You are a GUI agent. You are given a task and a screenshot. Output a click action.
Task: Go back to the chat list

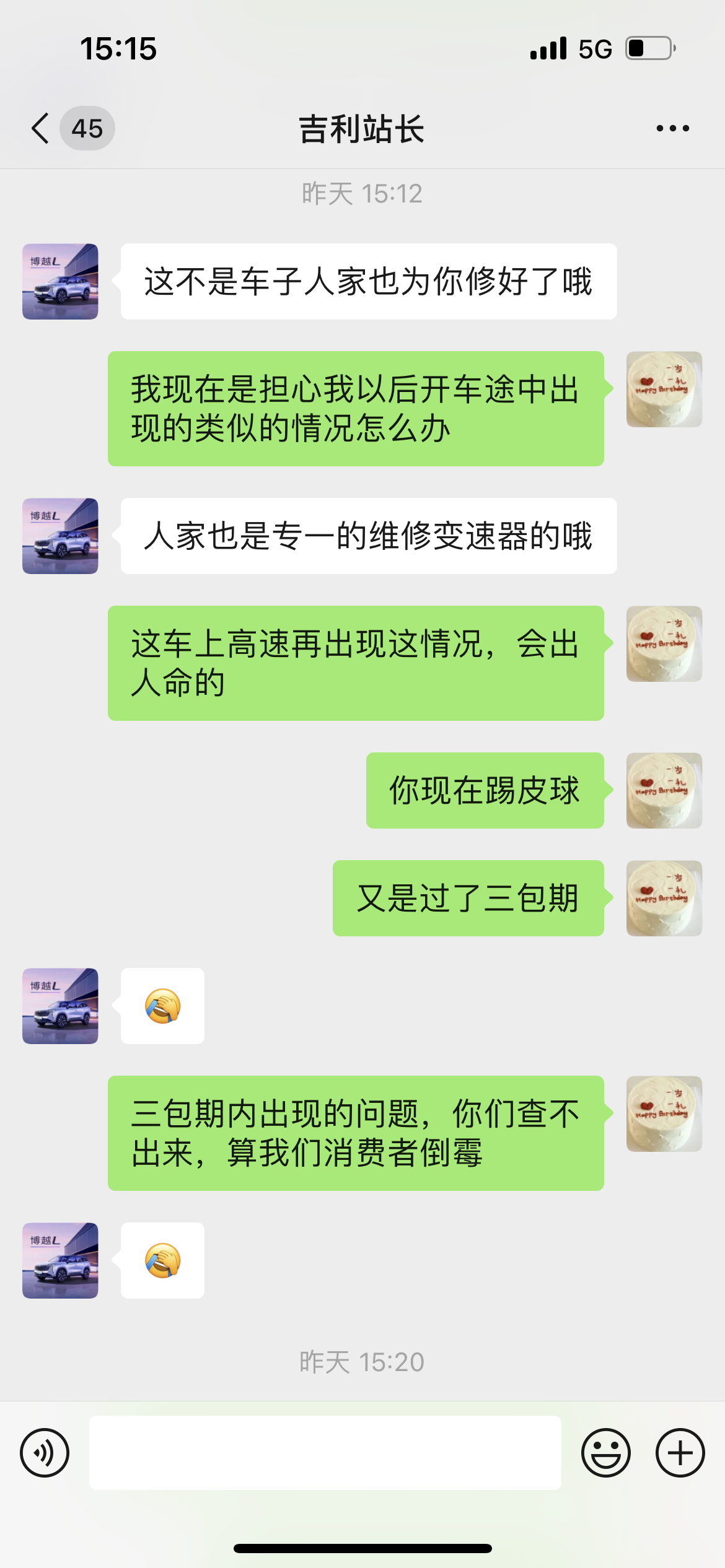(41, 129)
